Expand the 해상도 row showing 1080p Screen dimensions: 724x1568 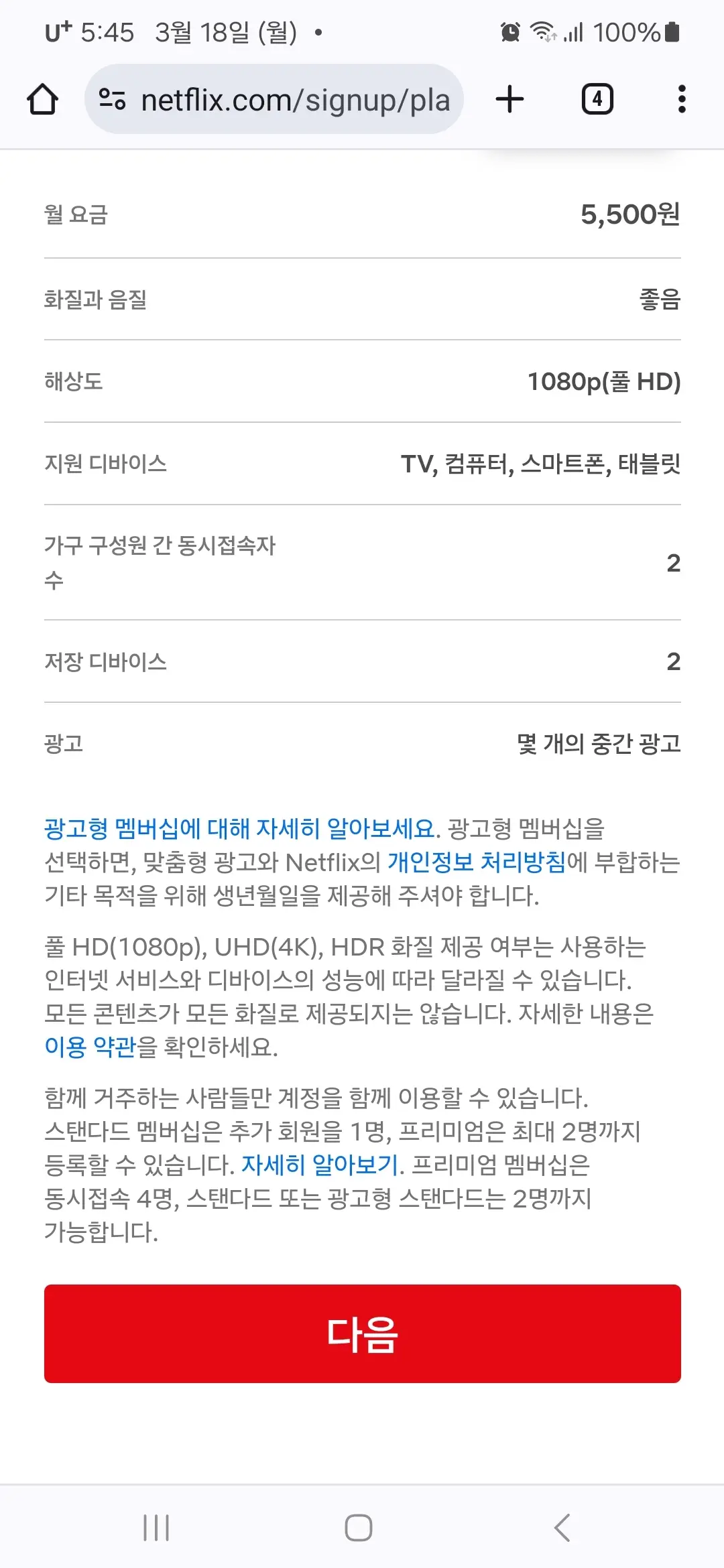click(x=362, y=382)
